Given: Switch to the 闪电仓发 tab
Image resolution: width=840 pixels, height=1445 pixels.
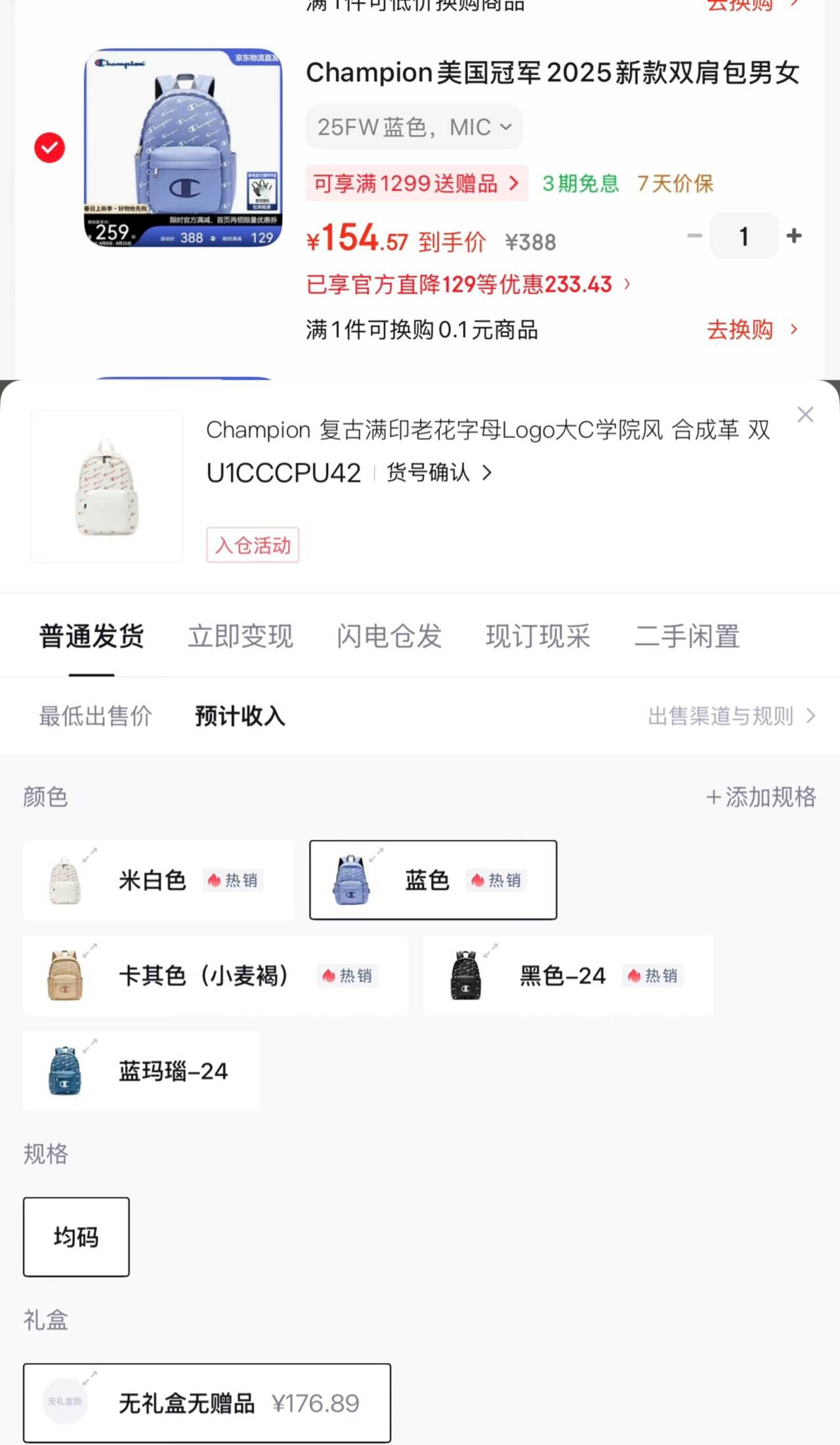Looking at the screenshot, I should (389, 636).
